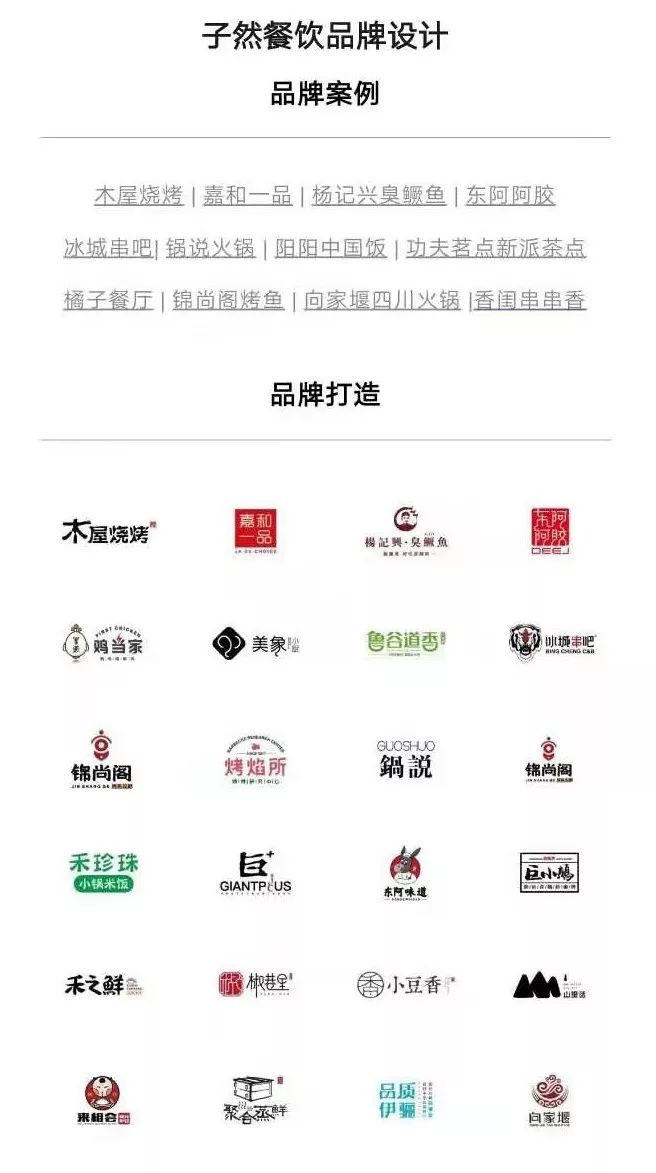Open the 向家堰四川火锅 link

coord(382,300)
